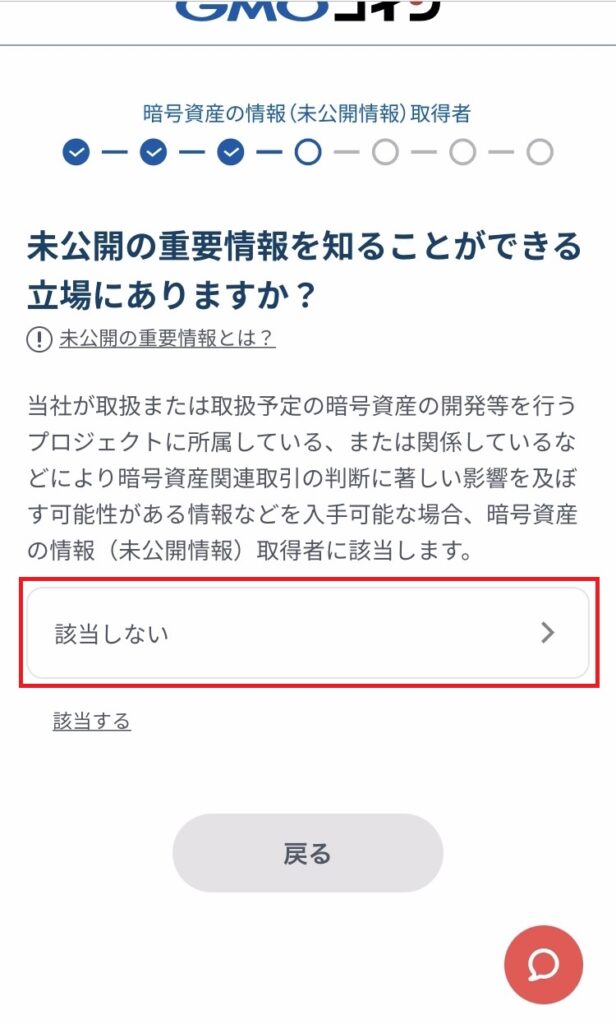
Task: Select the 該当しない option row
Action: tap(308, 633)
